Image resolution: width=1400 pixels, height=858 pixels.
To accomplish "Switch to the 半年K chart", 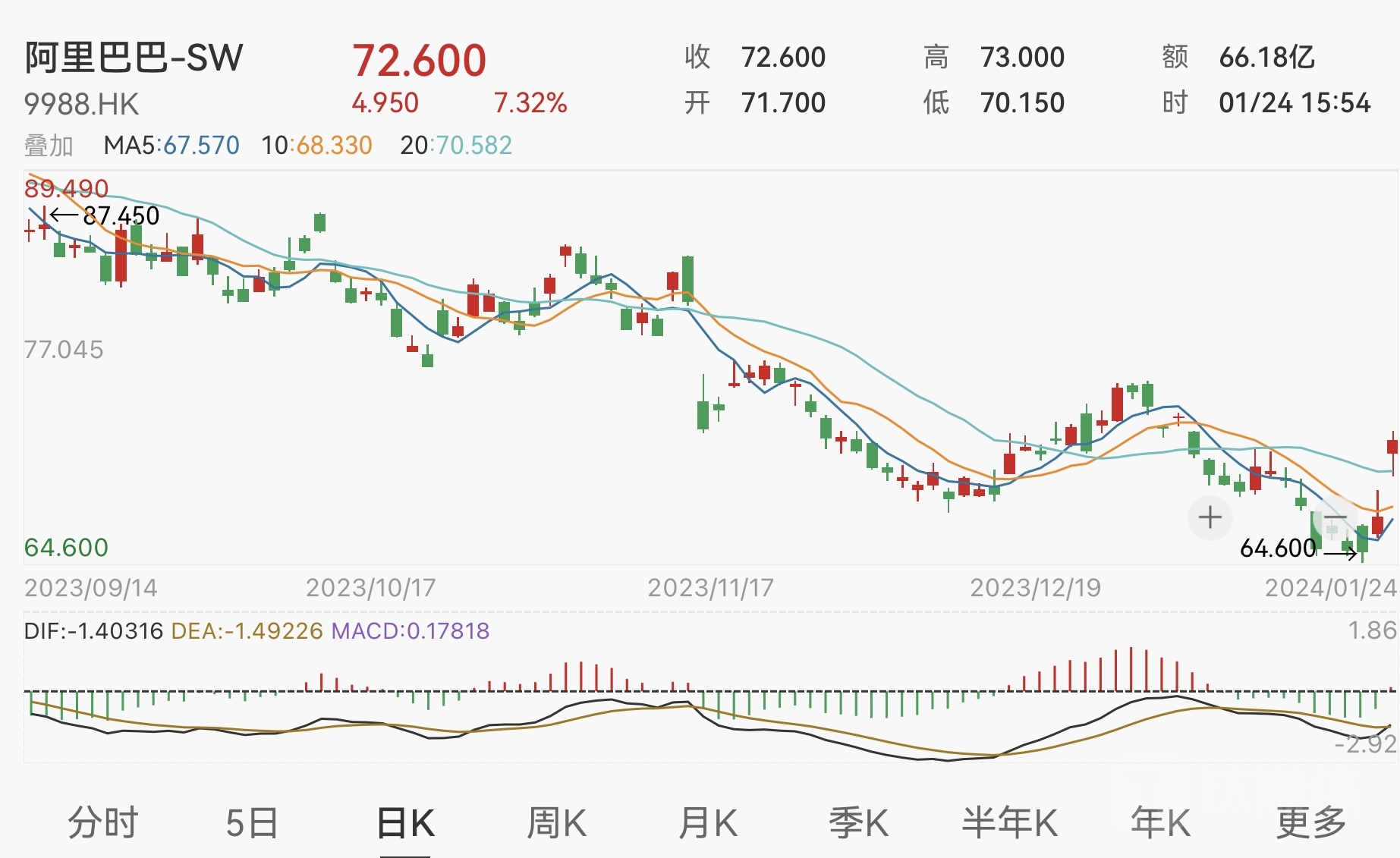I will (1009, 823).
